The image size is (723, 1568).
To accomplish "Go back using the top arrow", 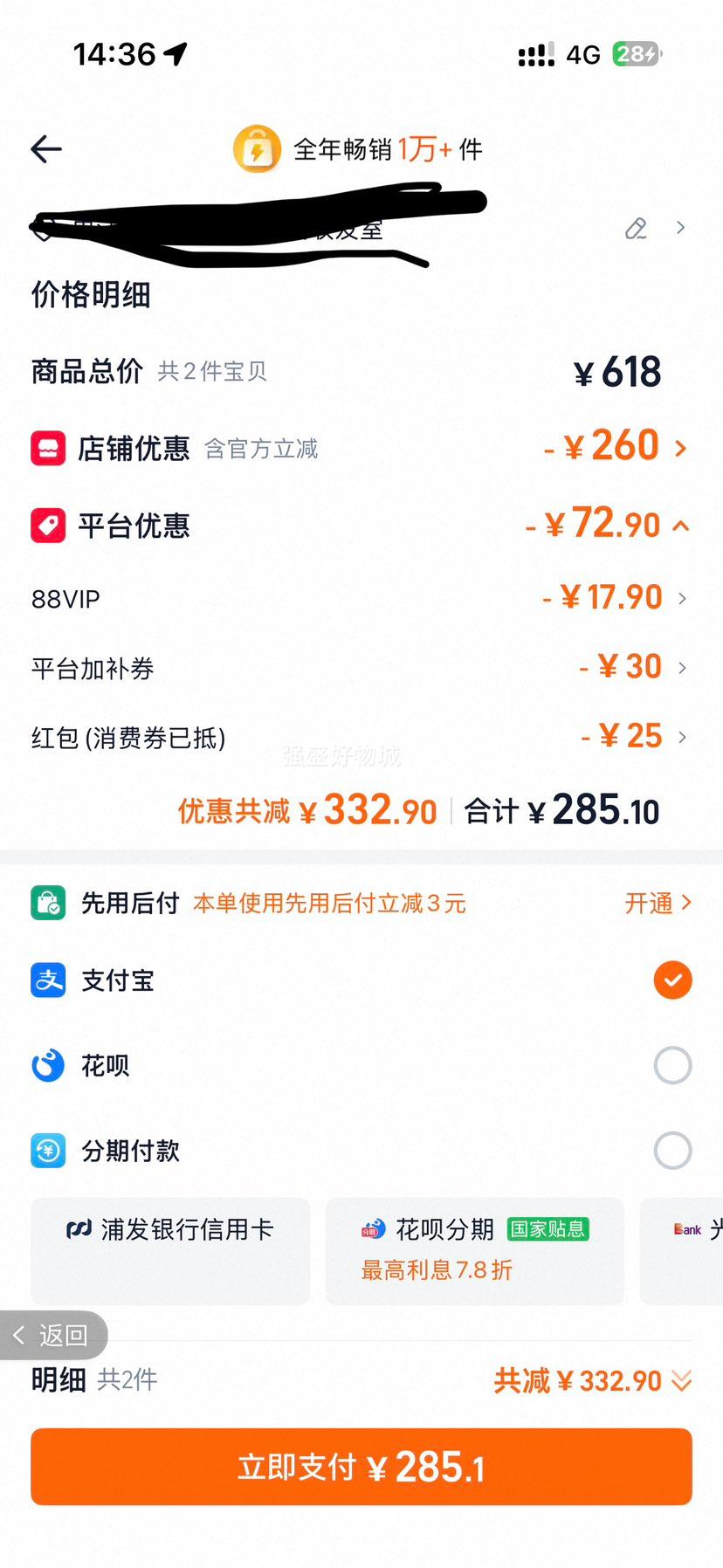I will point(46,149).
